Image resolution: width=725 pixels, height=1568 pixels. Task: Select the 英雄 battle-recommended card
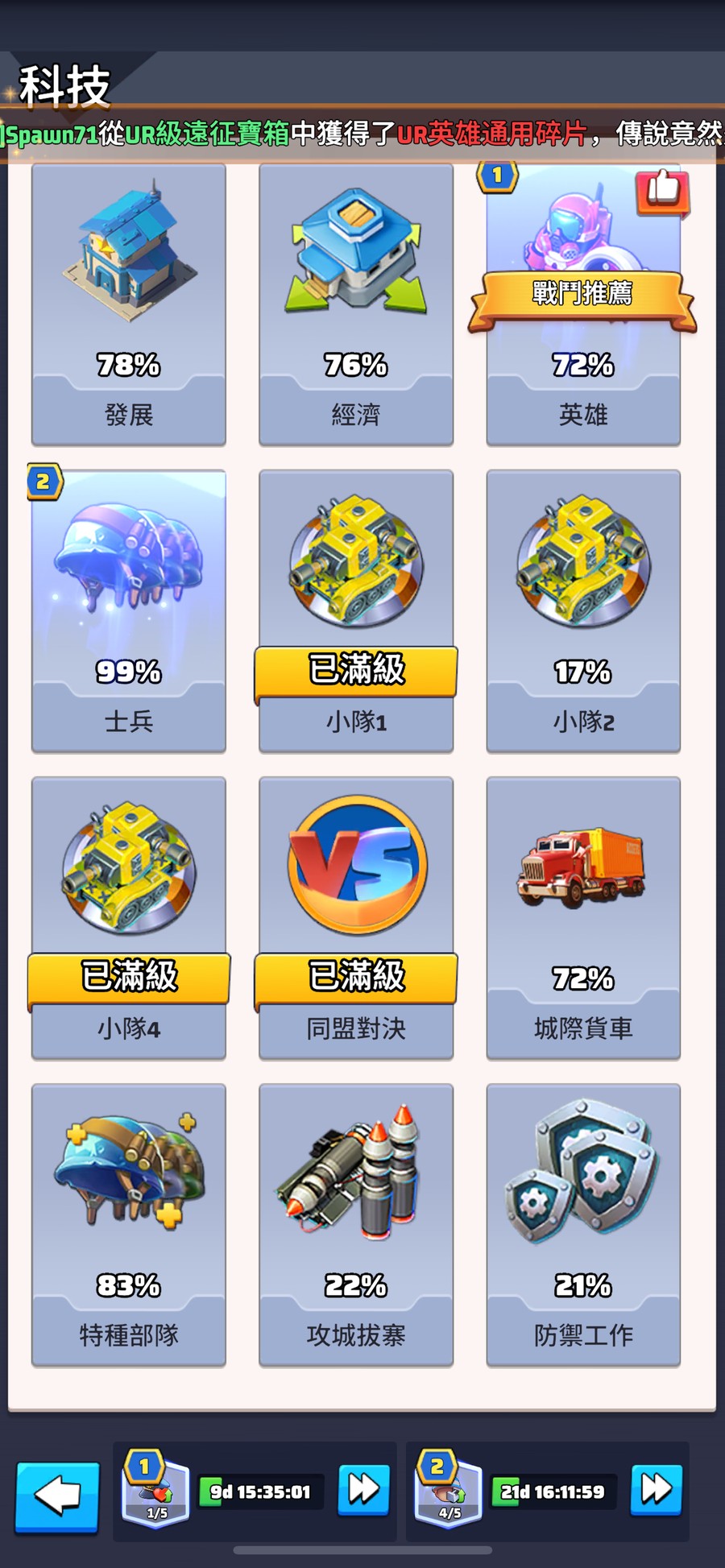582,304
